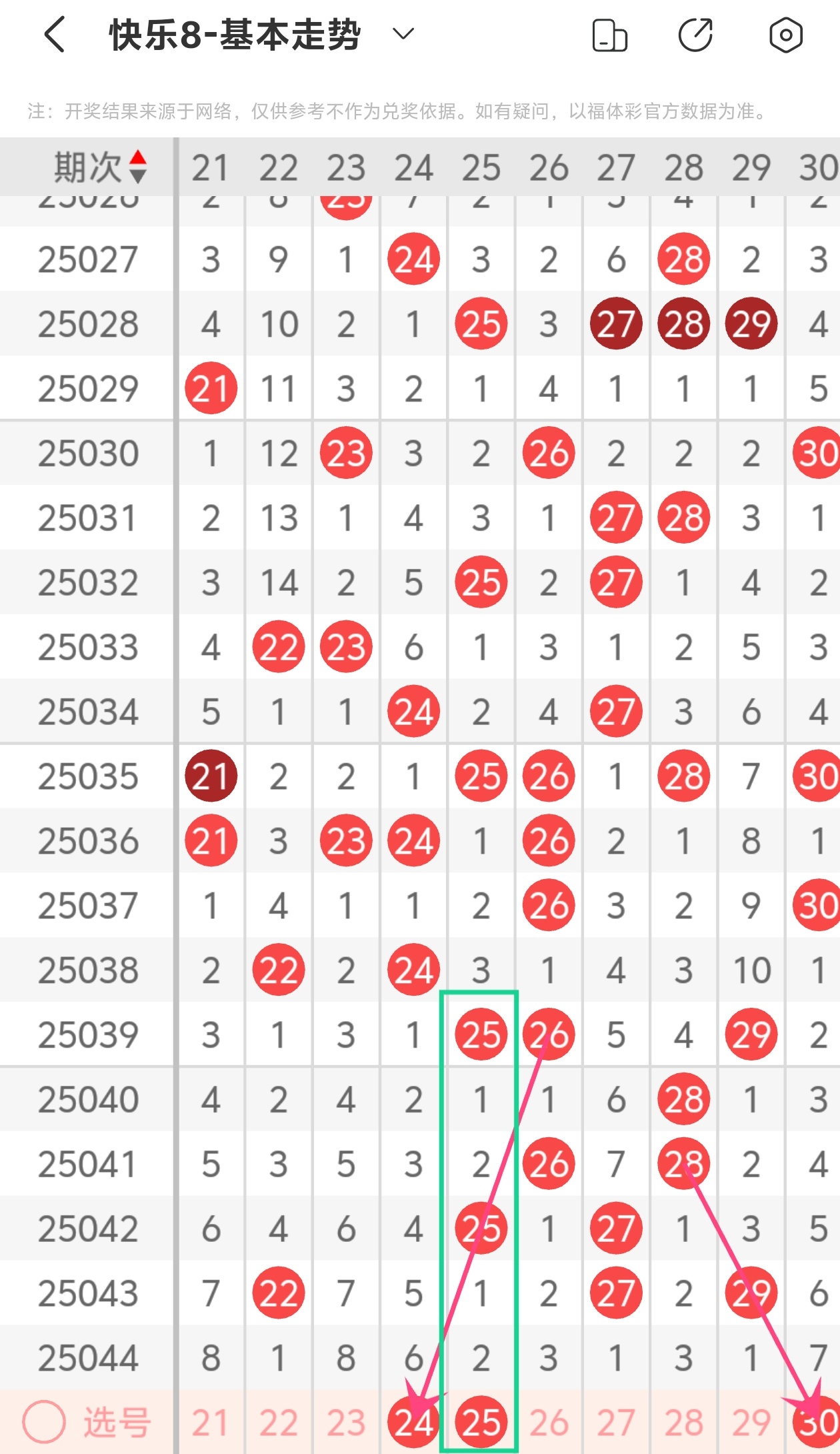Pick number 23 in the 选号 row

(x=346, y=1423)
